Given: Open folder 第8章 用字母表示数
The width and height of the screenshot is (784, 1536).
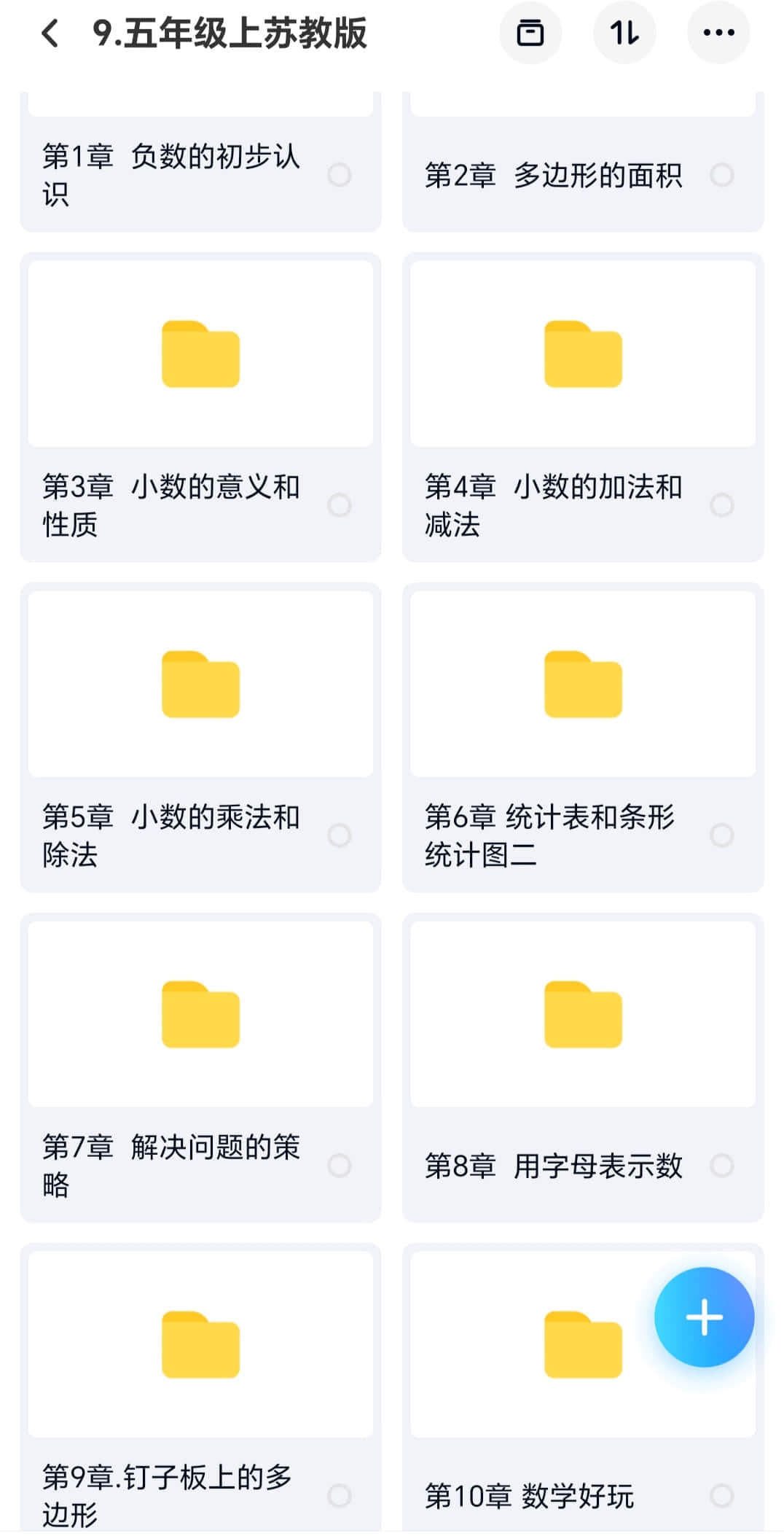Looking at the screenshot, I should (583, 1068).
